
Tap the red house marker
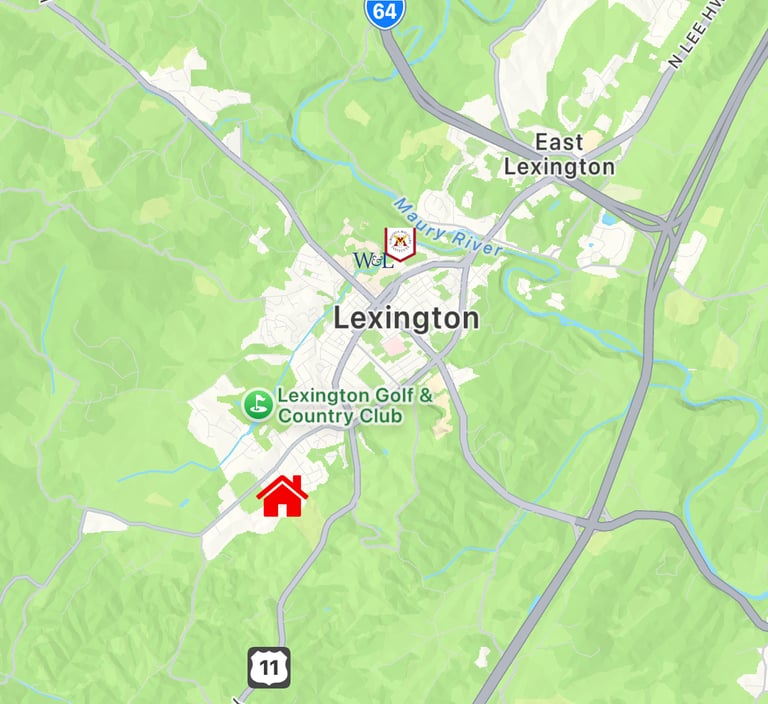click(282, 495)
